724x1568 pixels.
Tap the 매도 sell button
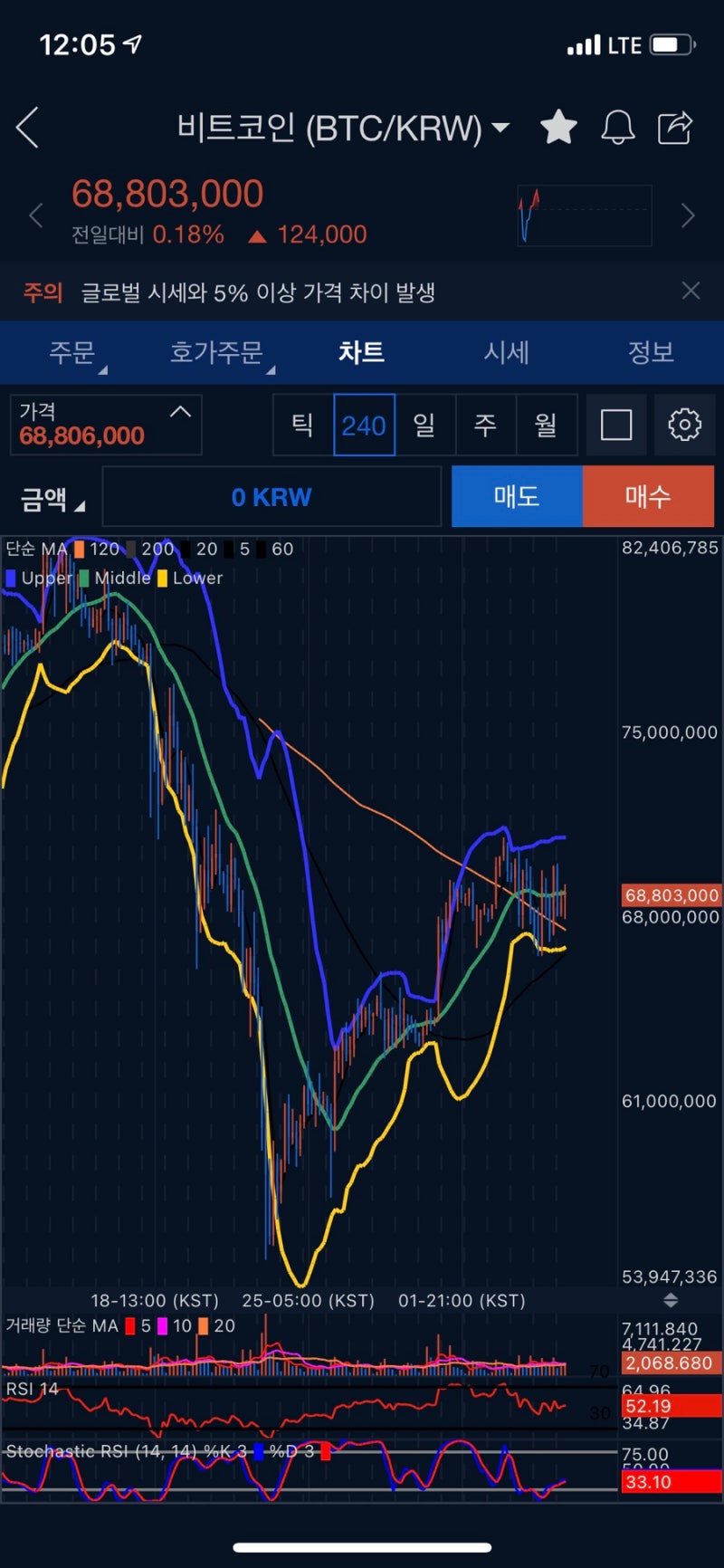517,496
